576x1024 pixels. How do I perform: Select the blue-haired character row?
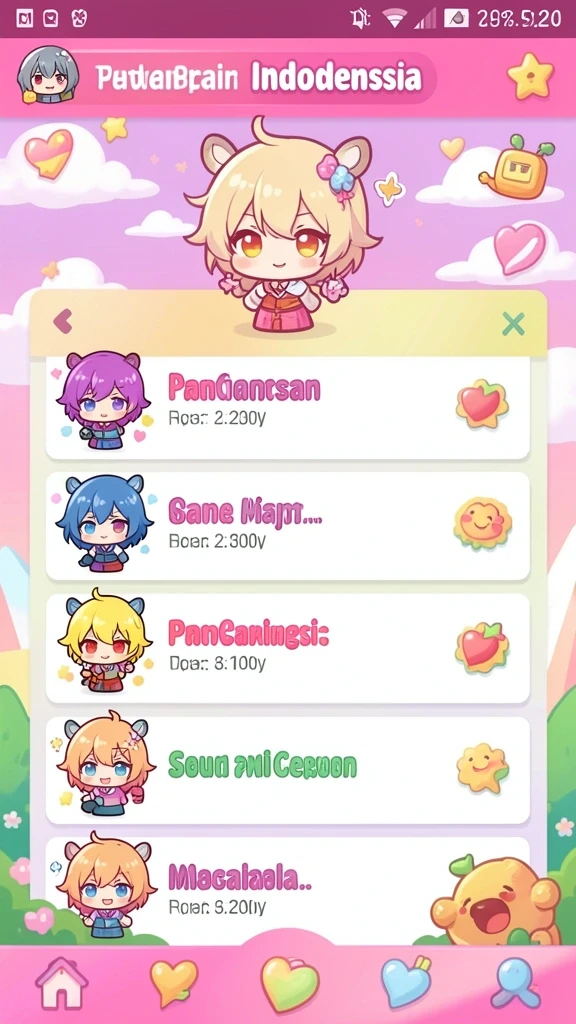click(x=287, y=526)
